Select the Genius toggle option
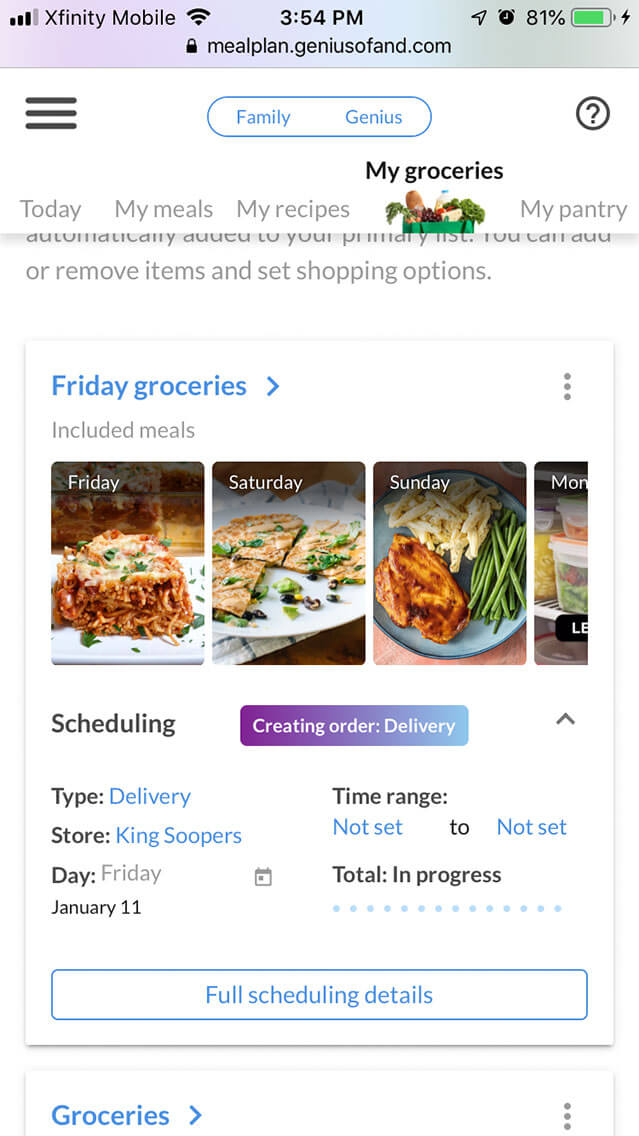 point(373,117)
